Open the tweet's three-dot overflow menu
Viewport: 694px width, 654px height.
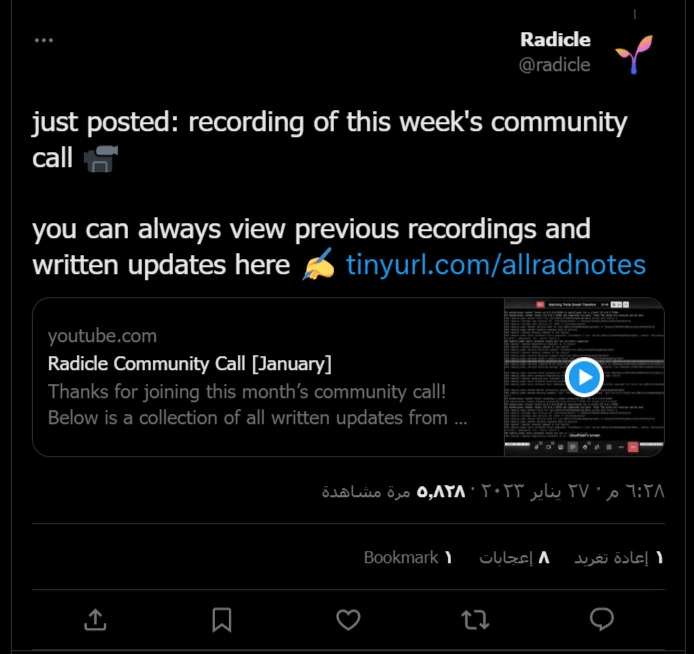43,40
